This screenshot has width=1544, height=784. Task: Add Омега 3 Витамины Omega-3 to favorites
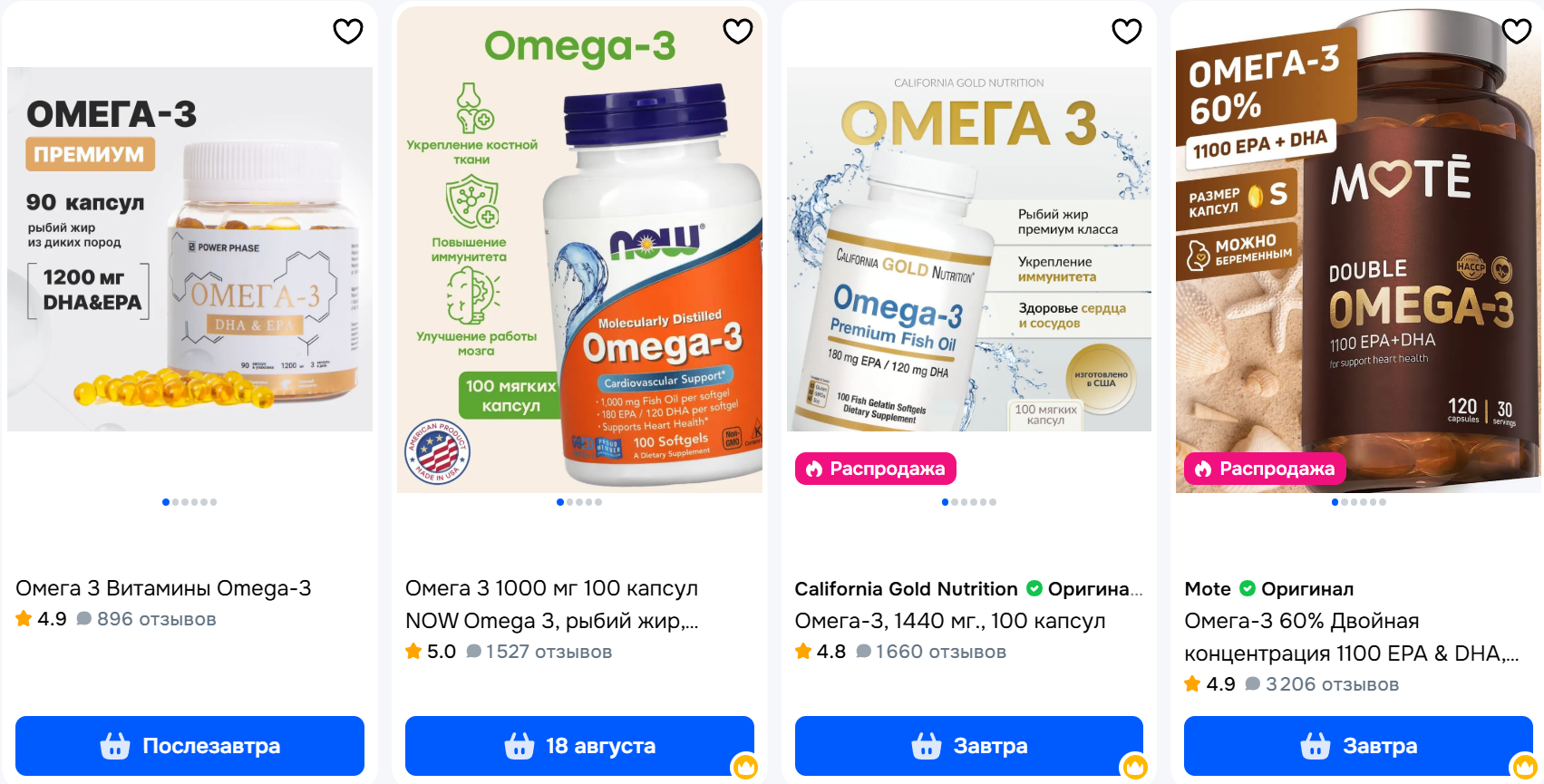click(348, 32)
